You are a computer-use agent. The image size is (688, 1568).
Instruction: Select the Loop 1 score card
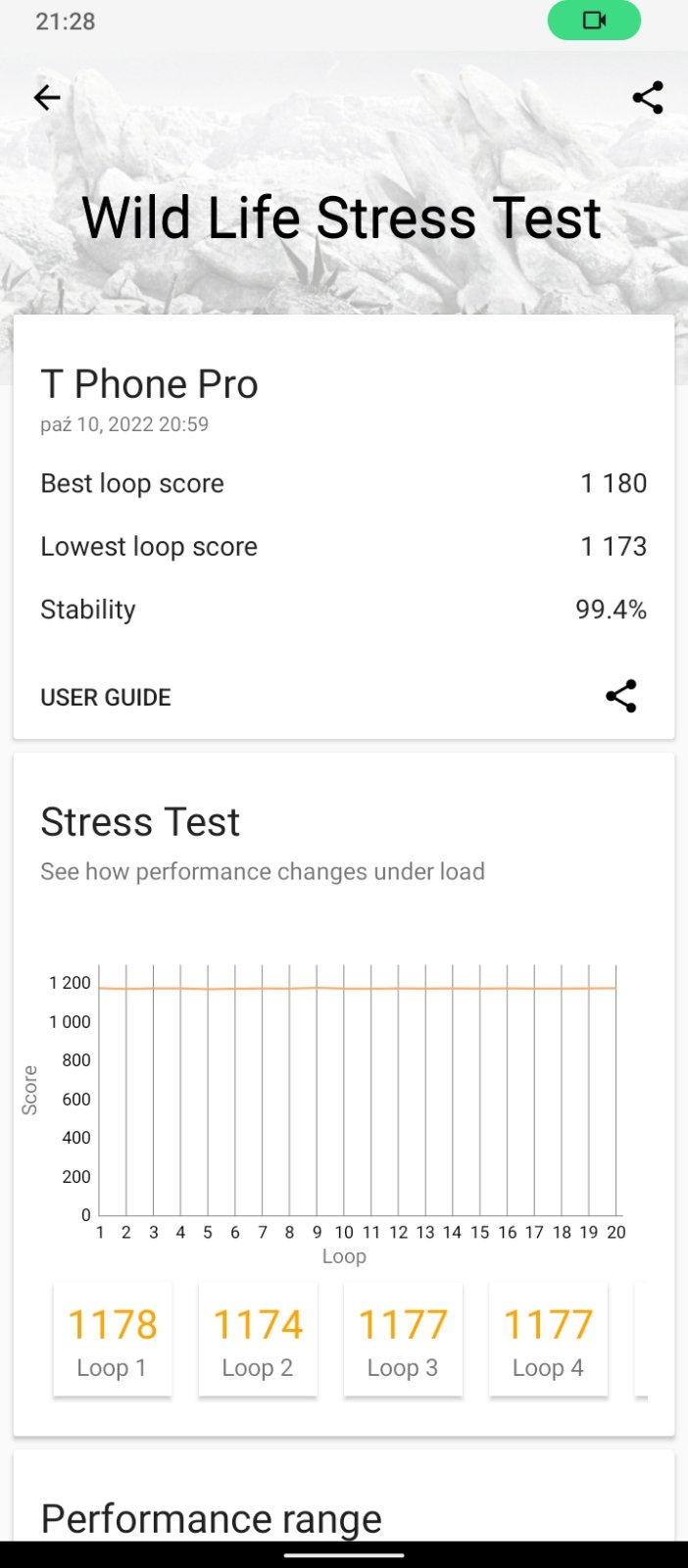(x=113, y=1340)
